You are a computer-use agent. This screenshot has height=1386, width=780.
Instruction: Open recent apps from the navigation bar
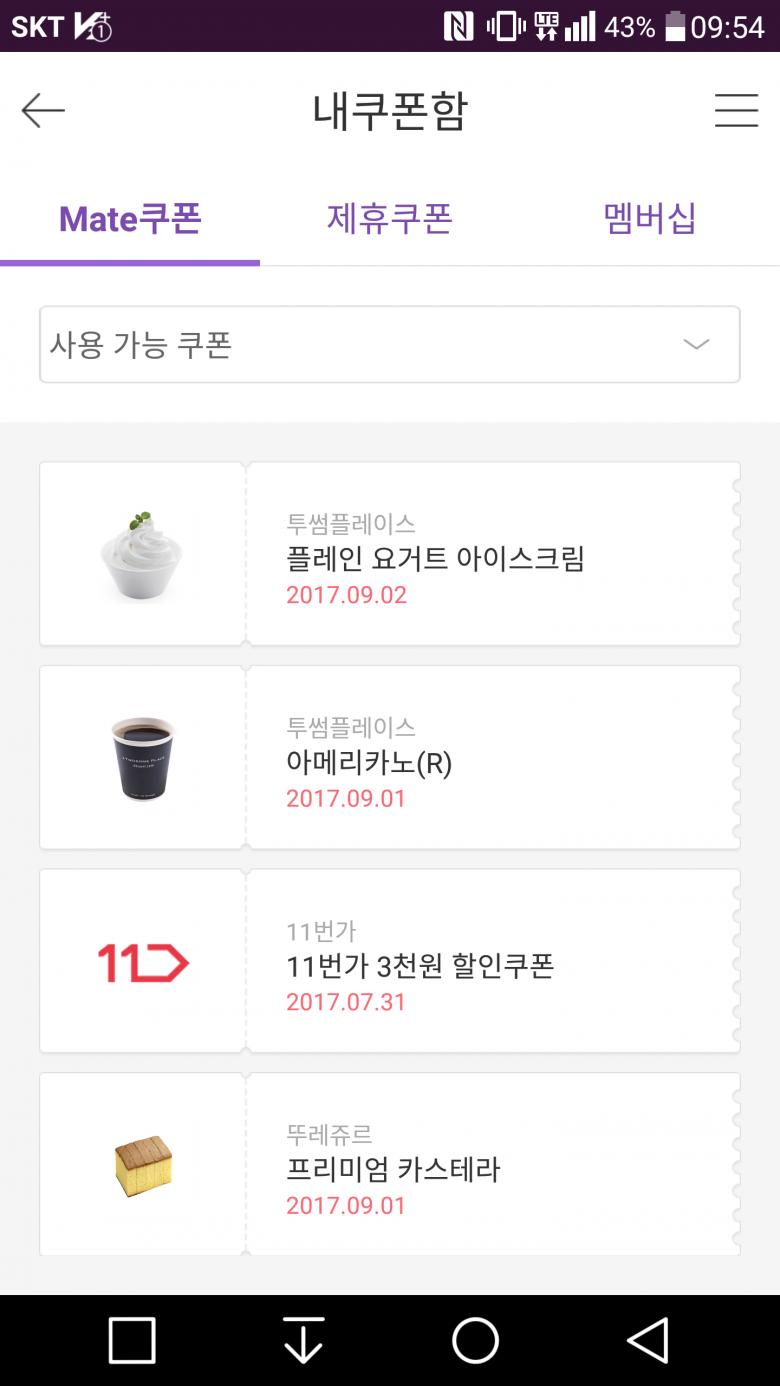[132, 1340]
